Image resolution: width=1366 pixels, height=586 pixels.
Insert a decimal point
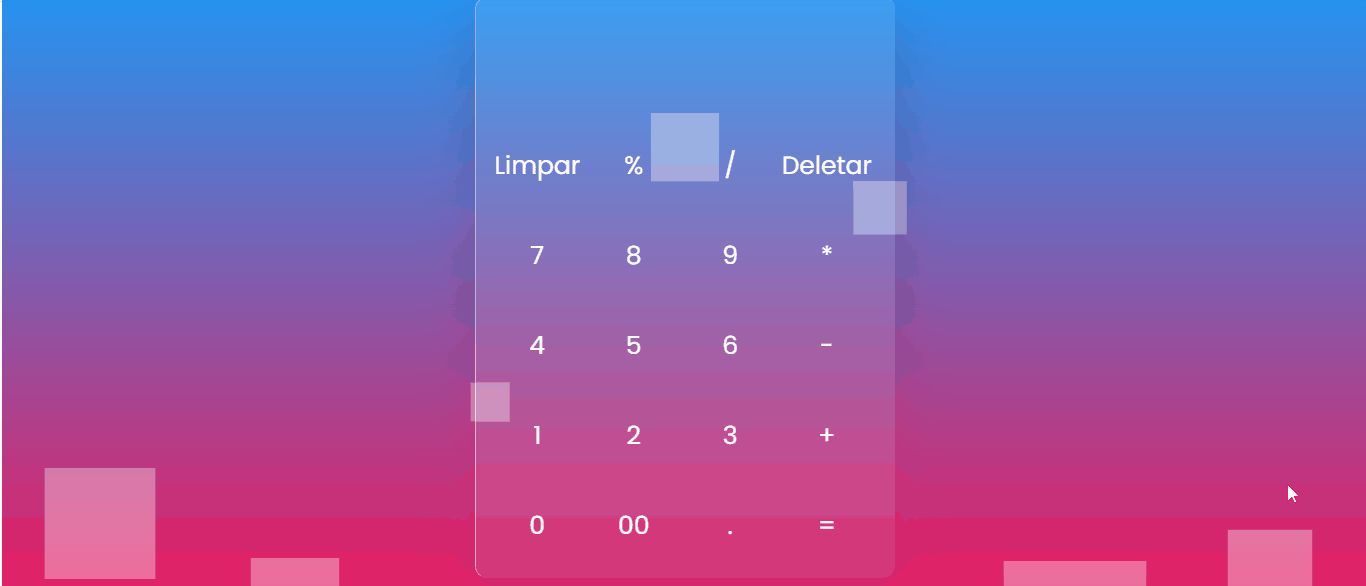(730, 526)
